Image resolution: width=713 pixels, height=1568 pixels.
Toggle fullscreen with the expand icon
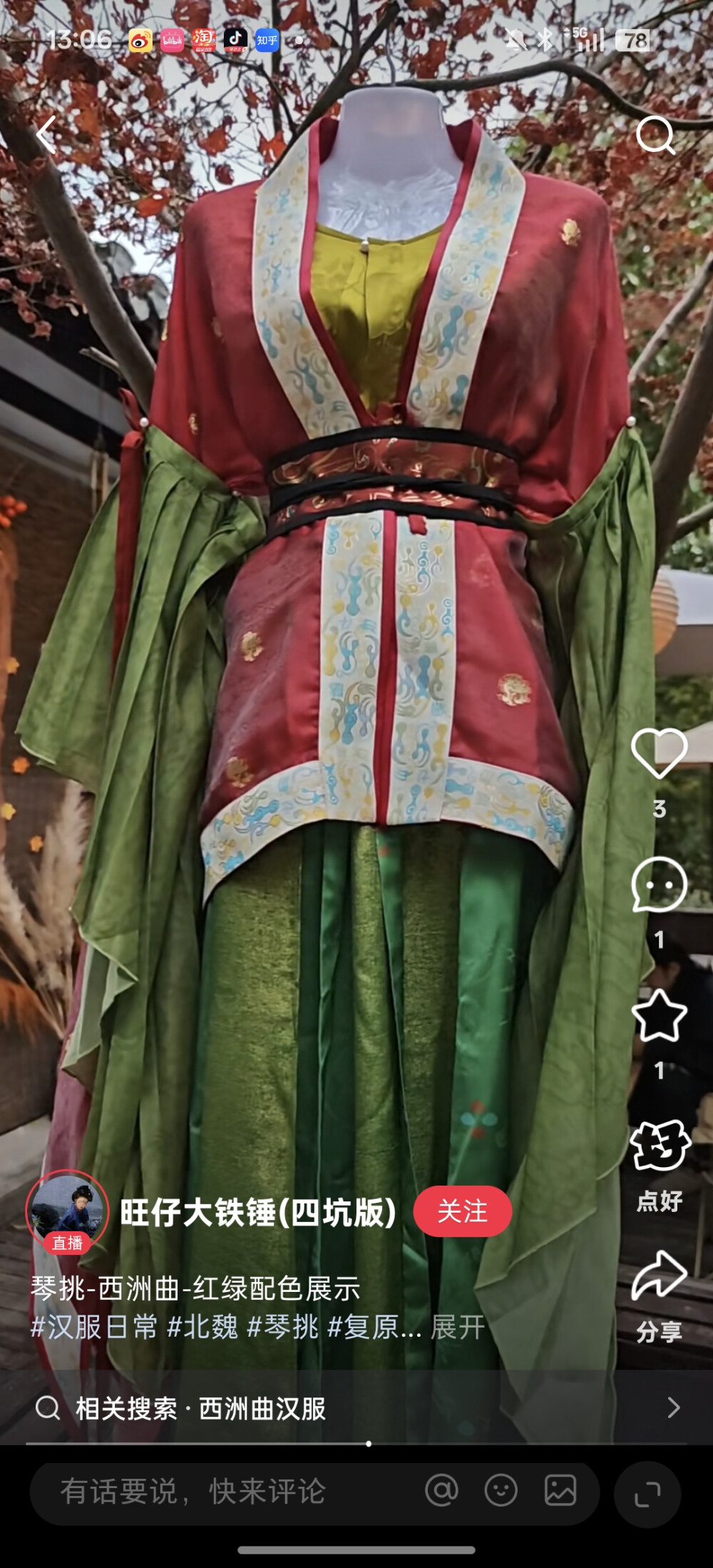click(x=647, y=1494)
